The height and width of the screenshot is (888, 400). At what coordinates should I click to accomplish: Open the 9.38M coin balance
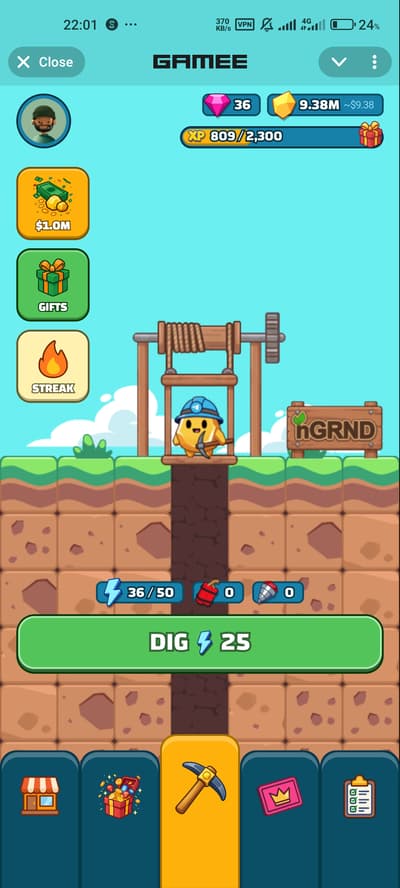[326, 105]
